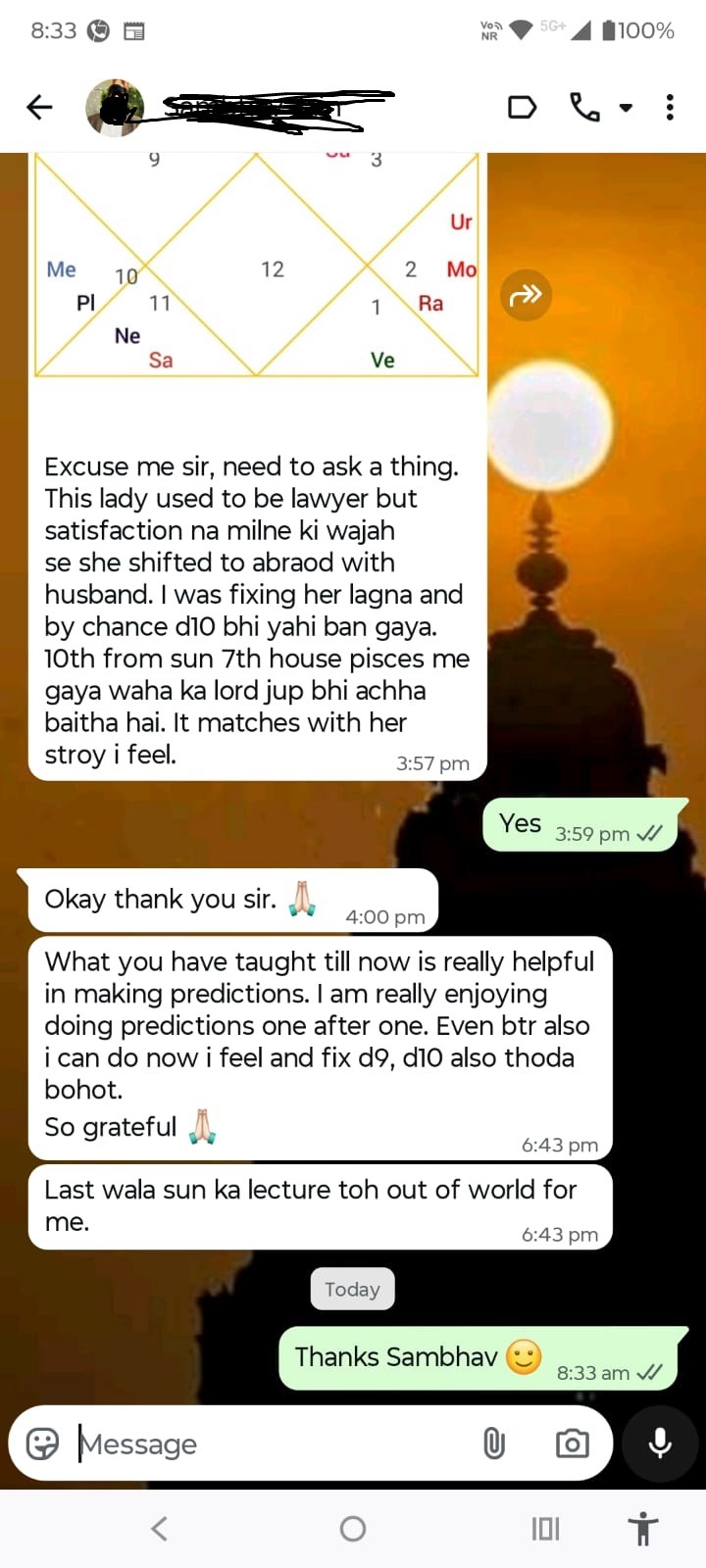Attach a file with the paperclip
This screenshot has width=706, height=1568.
click(x=494, y=1444)
